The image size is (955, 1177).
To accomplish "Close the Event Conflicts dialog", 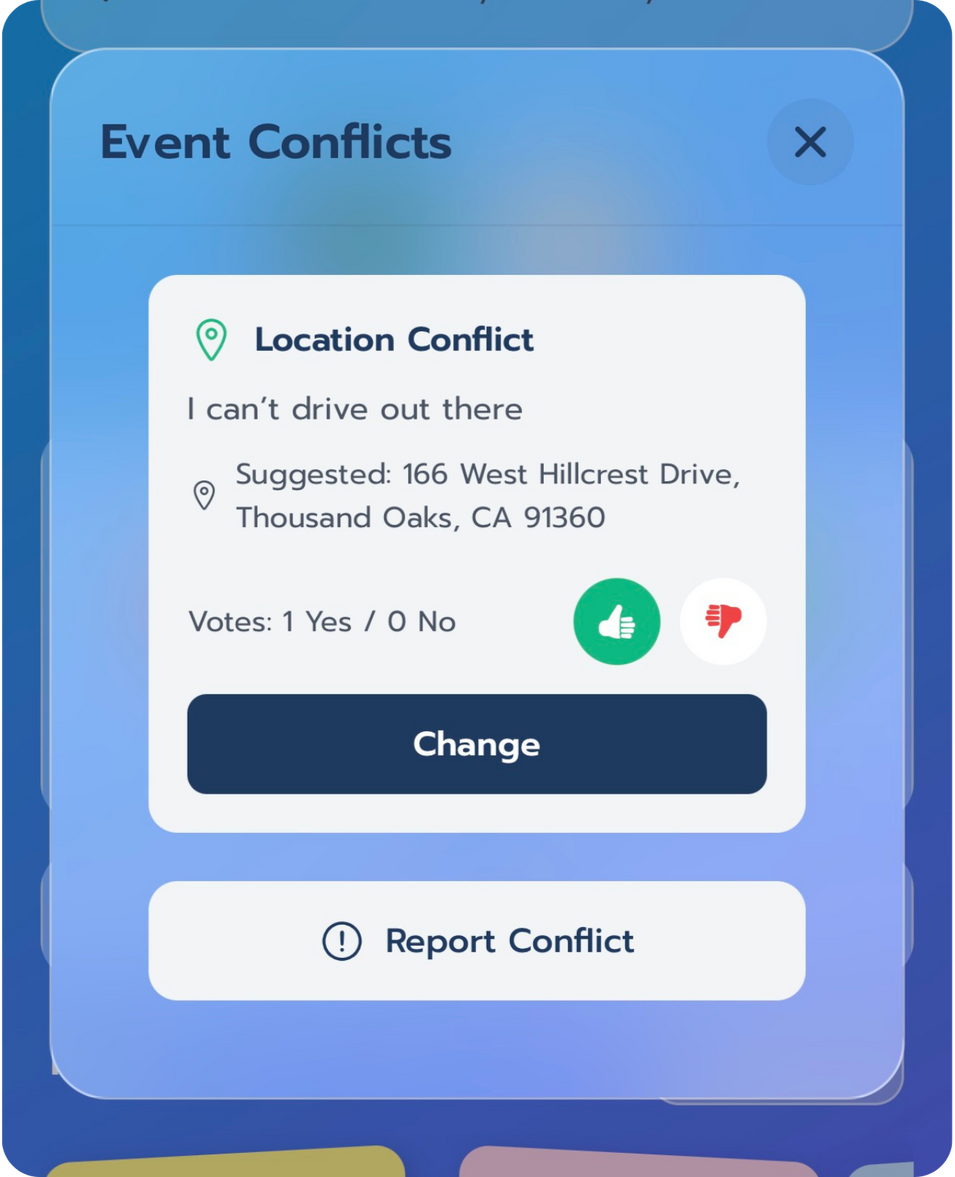I will pyautogui.click(x=810, y=142).
